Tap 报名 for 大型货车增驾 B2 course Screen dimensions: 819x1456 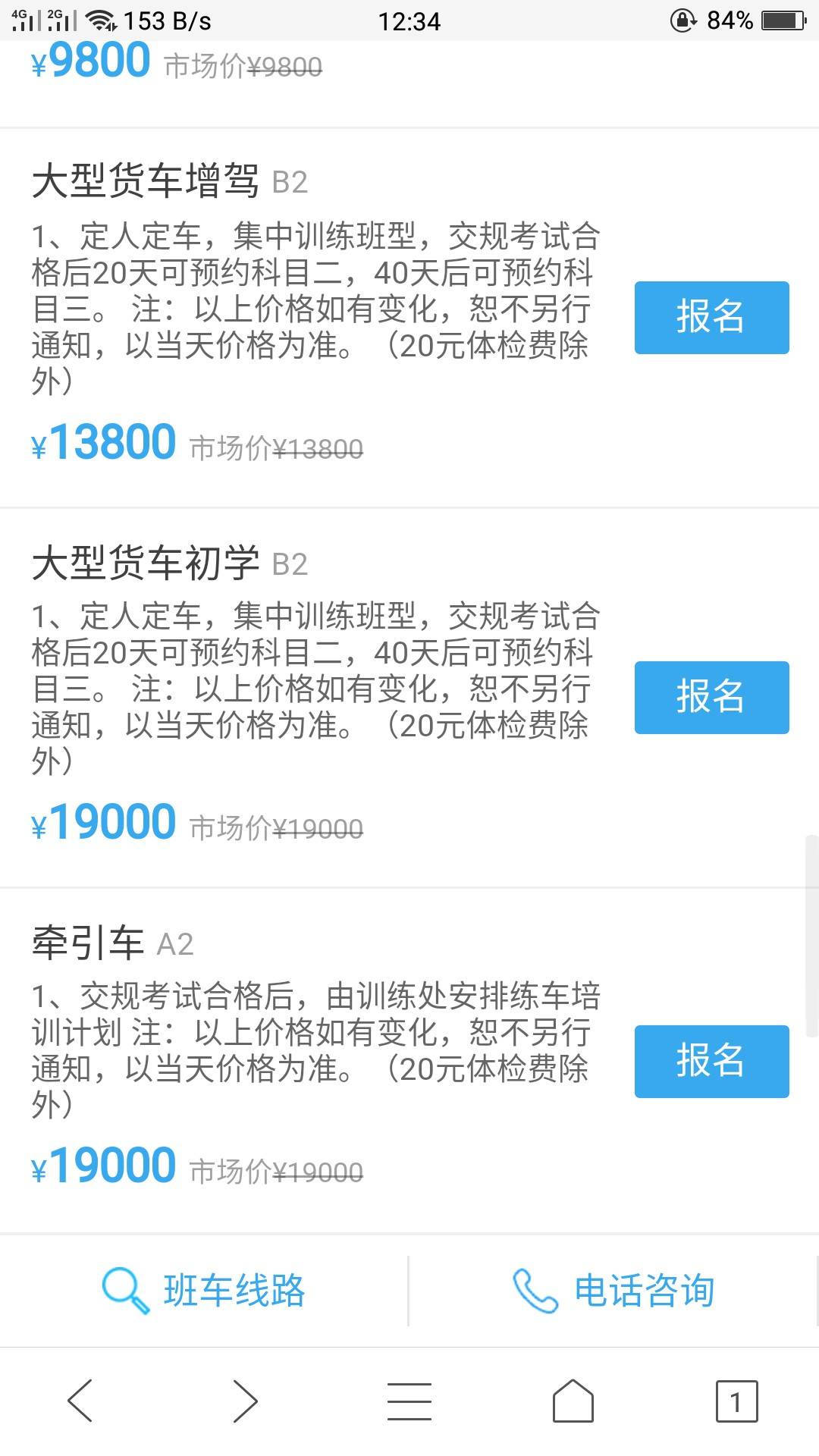tap(711, 317)
